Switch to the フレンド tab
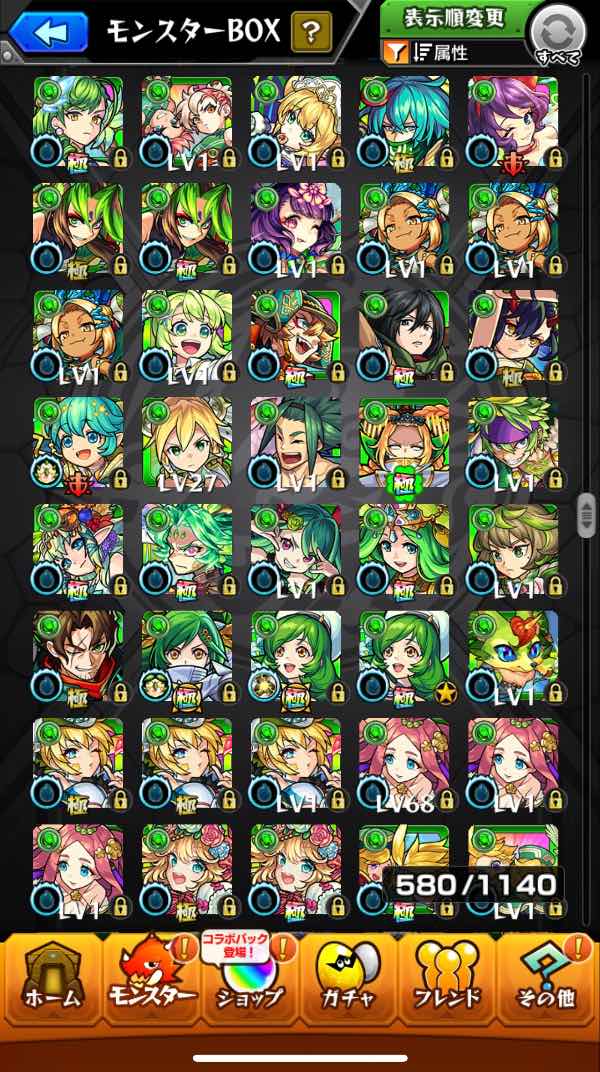This screenshot has width=600, height=1072. click(x=448, y=983)
